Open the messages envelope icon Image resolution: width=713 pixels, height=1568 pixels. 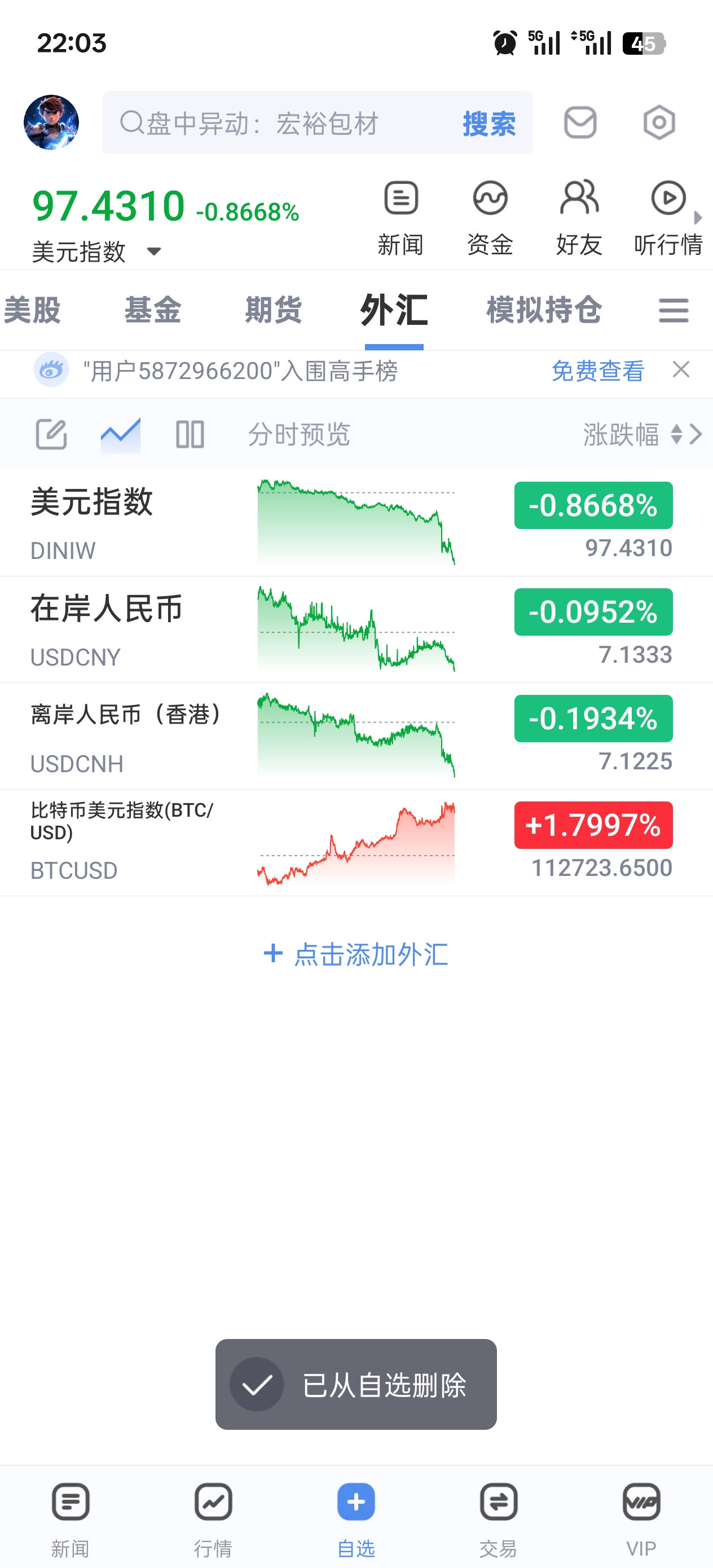point(579,122)
